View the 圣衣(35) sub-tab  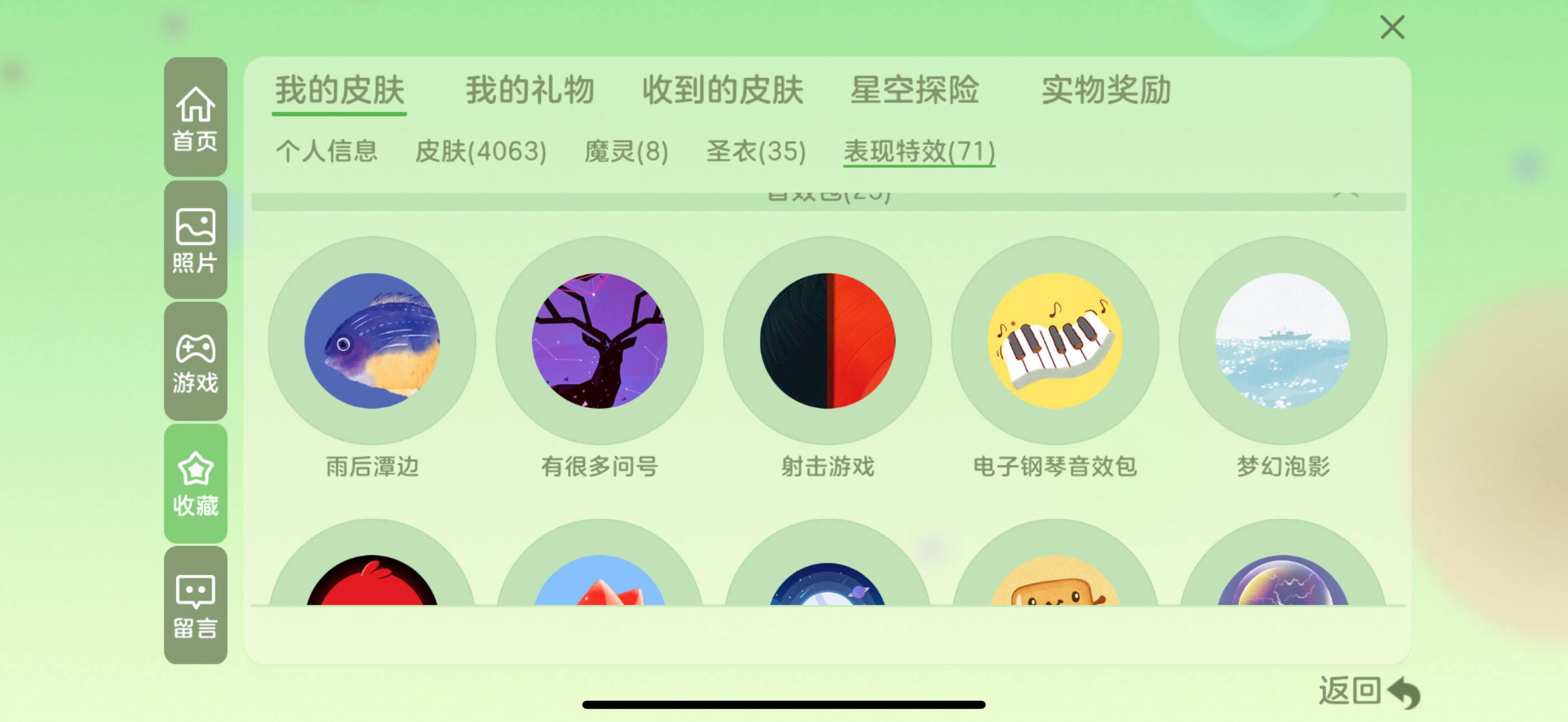[756, 151]
